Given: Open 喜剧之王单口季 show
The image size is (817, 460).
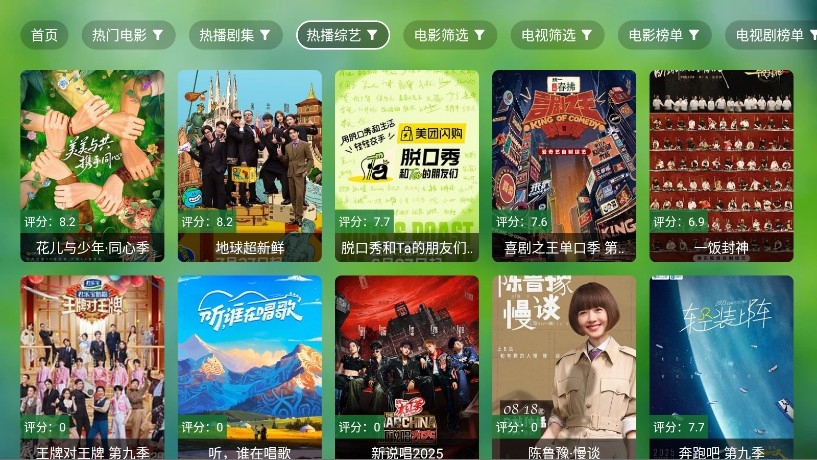Looking at the screenshot, I should pyautogui.click(x=564, y=165).
